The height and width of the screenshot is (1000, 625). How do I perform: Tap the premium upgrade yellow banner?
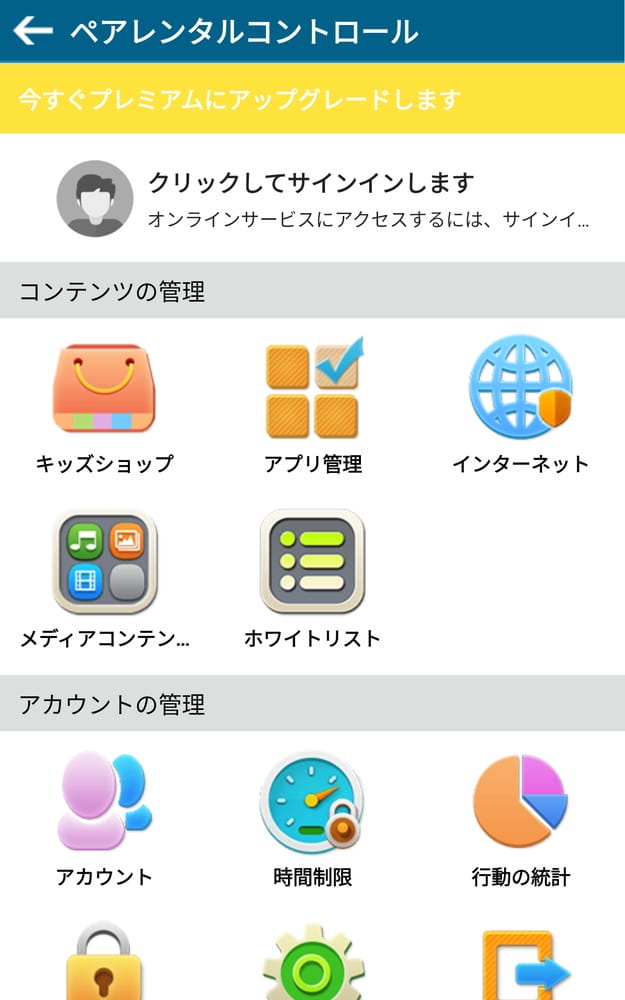312,99
